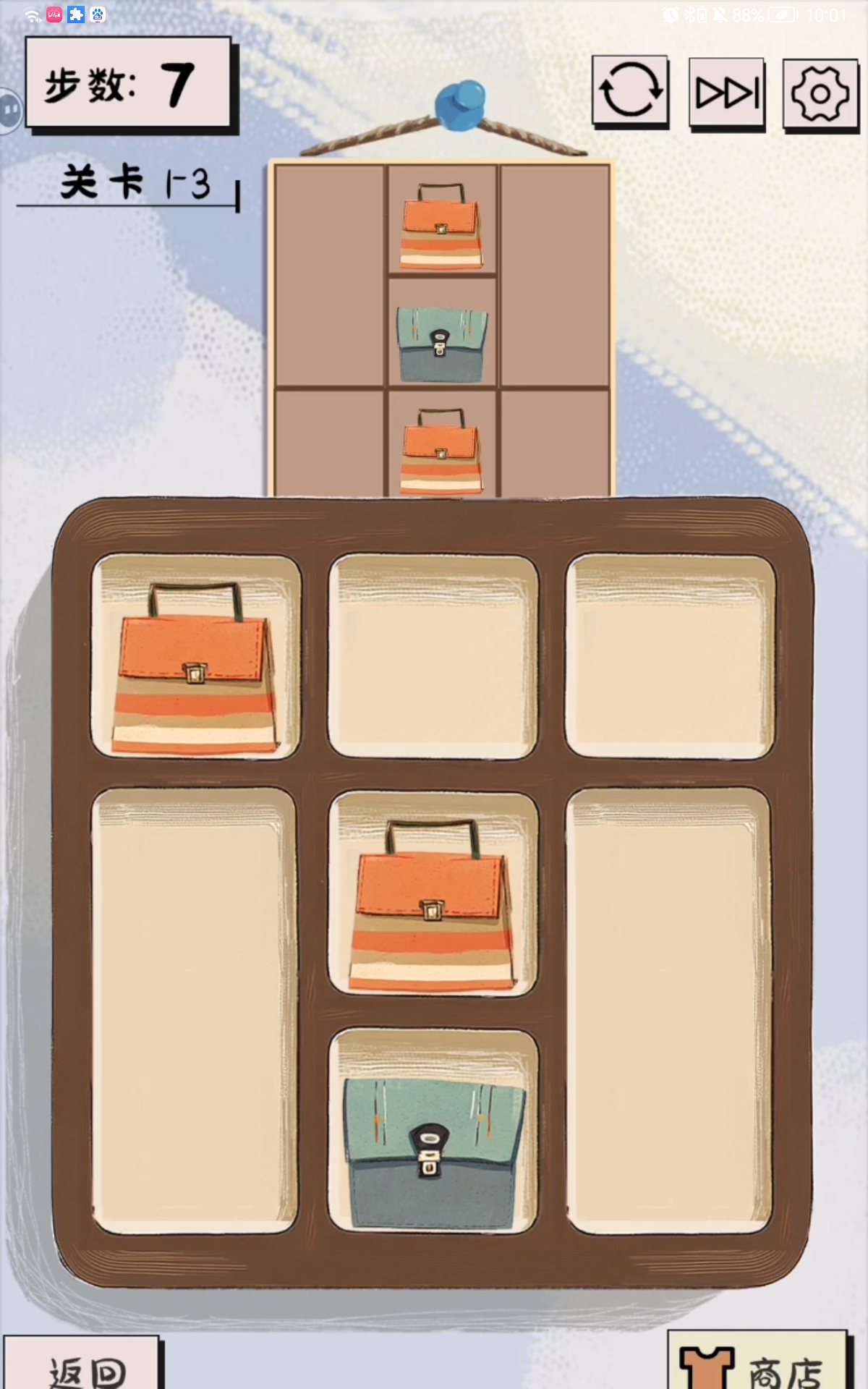This screenshot has height=1389, width=868.
Task: Open the 商店 shop
Action: 757,1366
